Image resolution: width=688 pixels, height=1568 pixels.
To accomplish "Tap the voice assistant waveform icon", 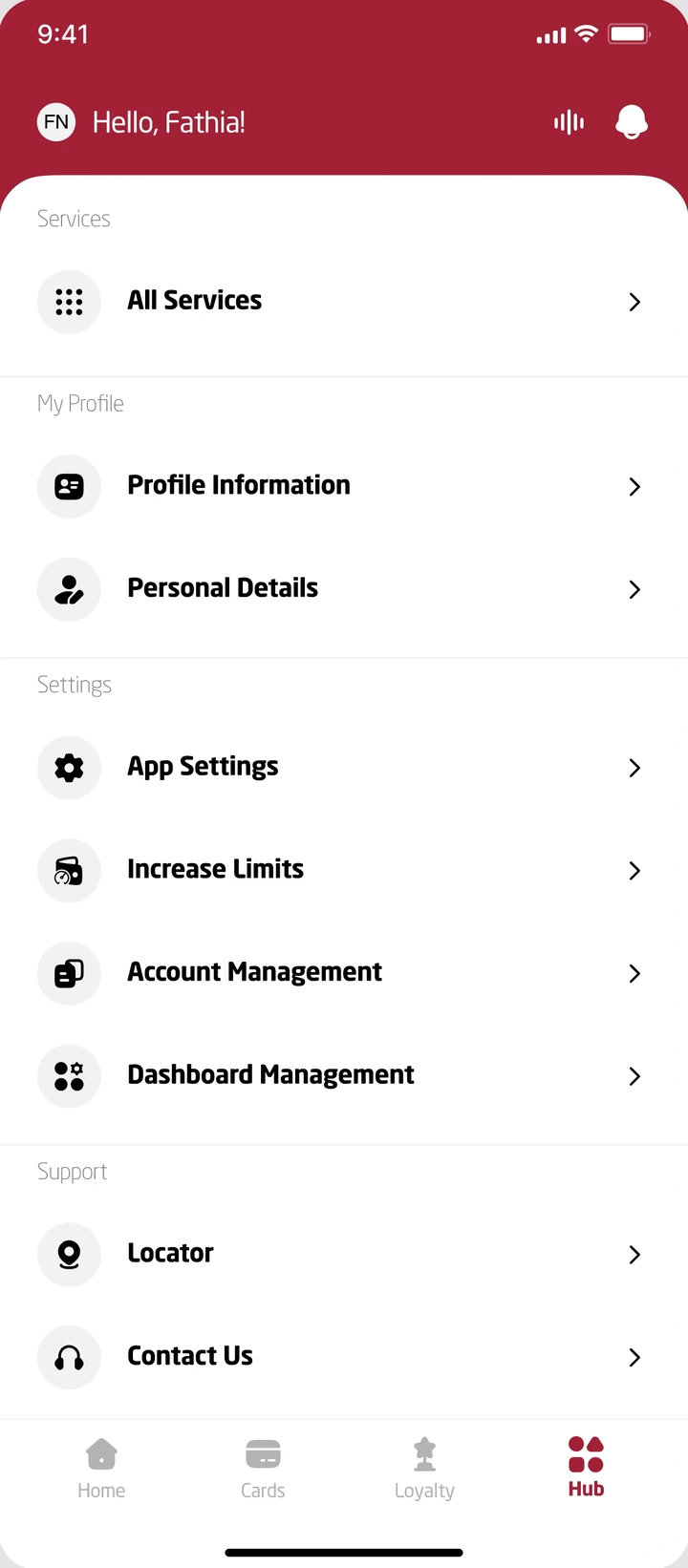I will (569, 122).
